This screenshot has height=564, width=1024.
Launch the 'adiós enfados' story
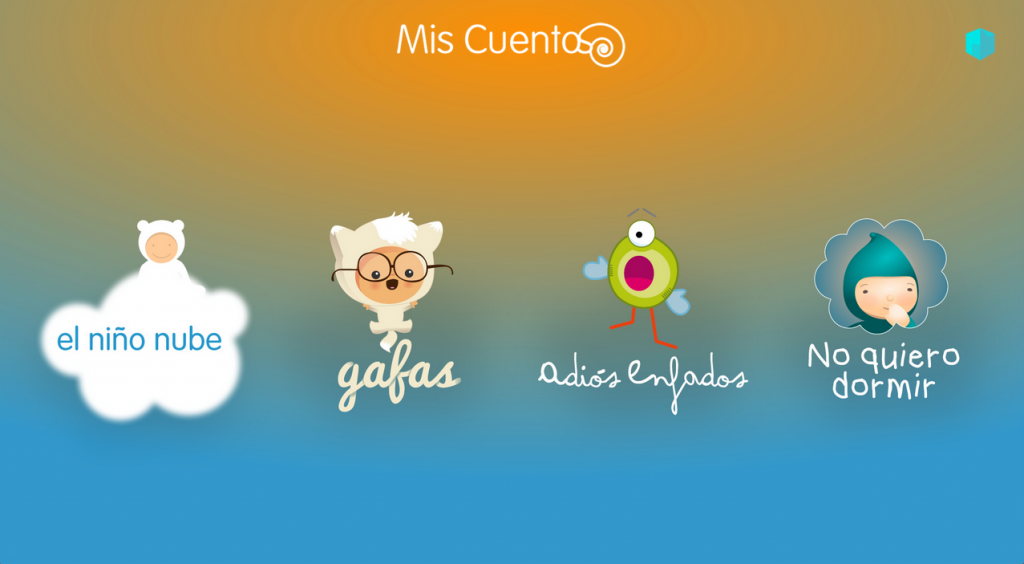(x=642, y=310)
